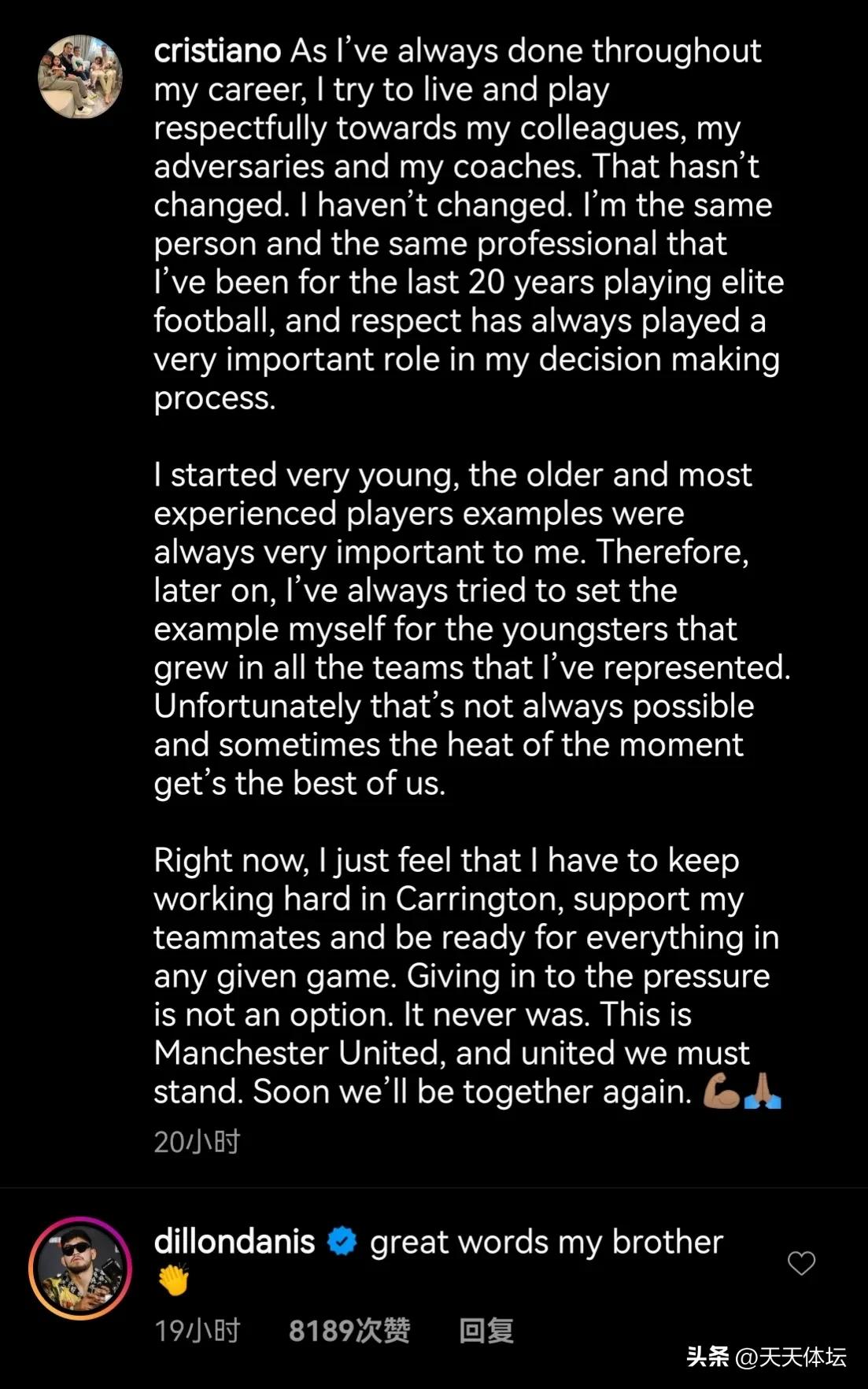Reply to dillondanis's comment via 回复
Image resolution: width=868 pixels, height=1389 pixels.
coord(486,1331)
